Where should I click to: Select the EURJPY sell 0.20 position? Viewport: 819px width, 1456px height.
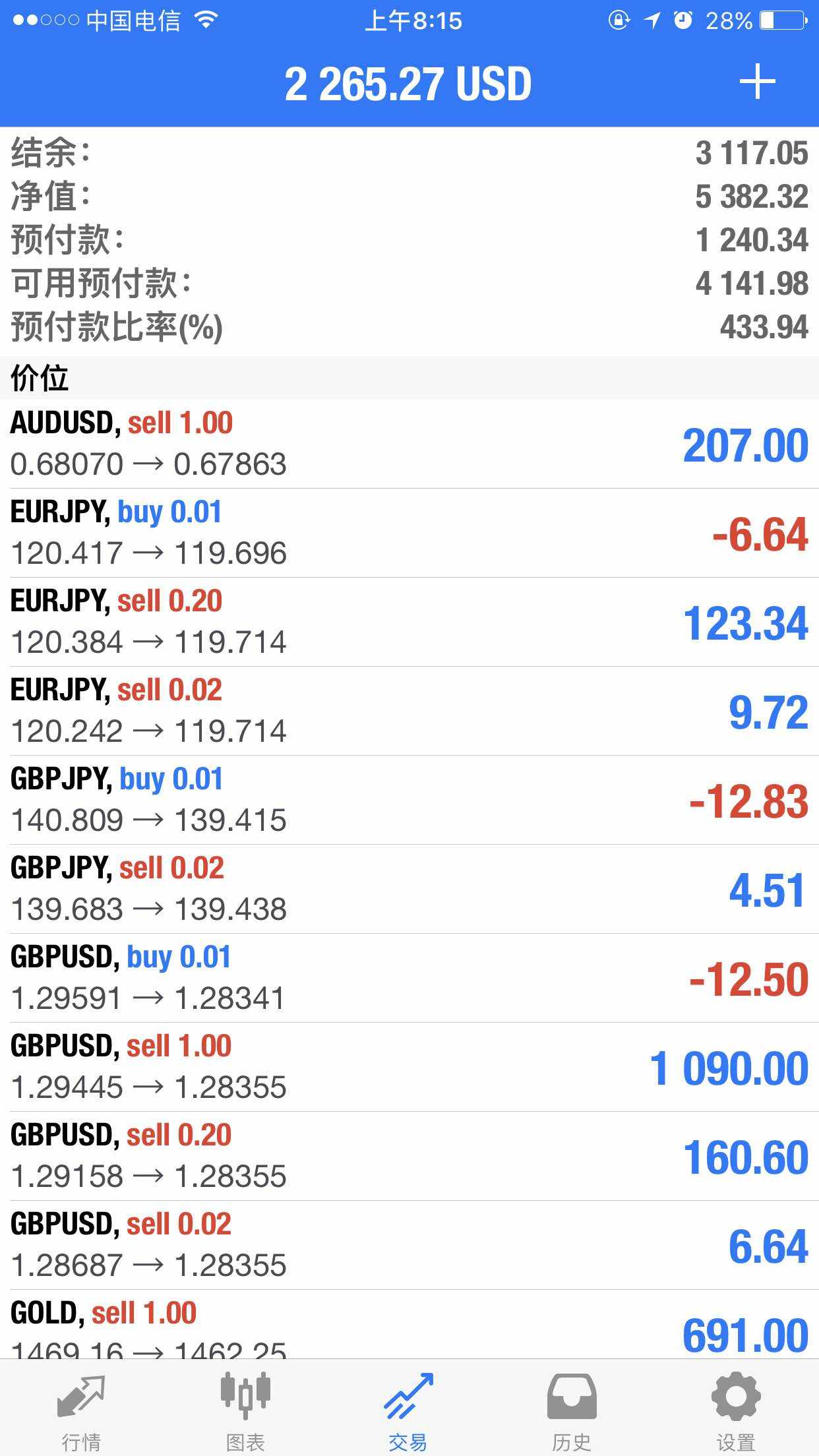[409, 622]
